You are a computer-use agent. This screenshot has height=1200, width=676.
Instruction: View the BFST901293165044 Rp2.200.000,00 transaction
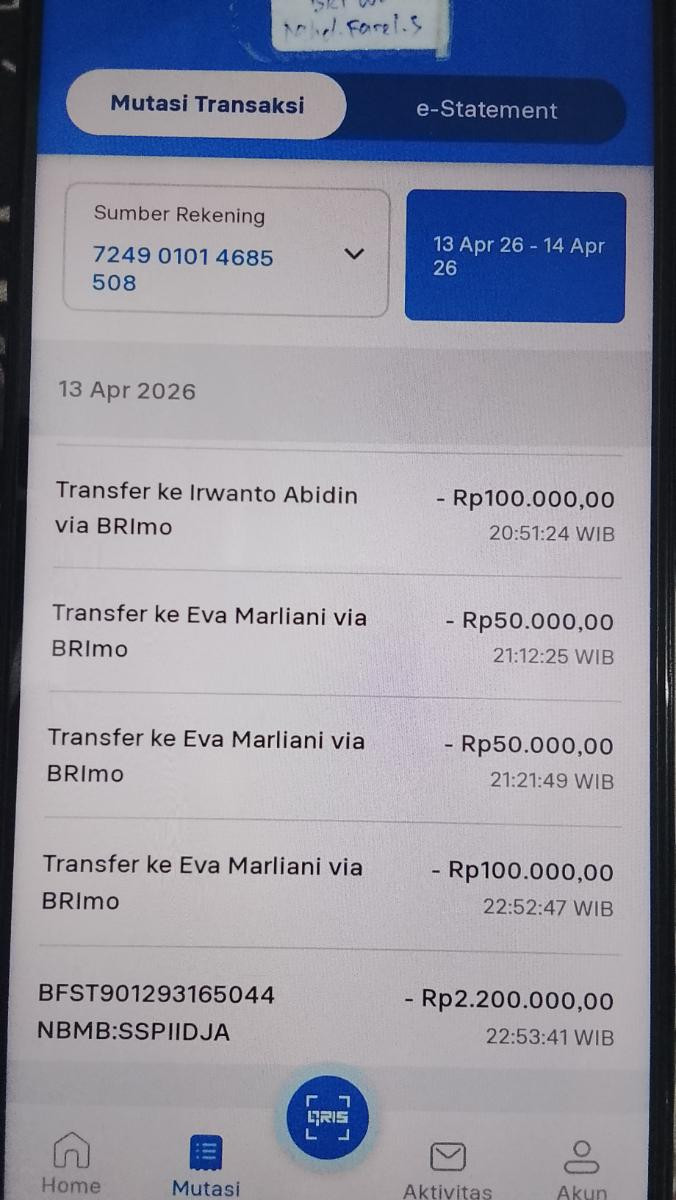(327, 1012)
